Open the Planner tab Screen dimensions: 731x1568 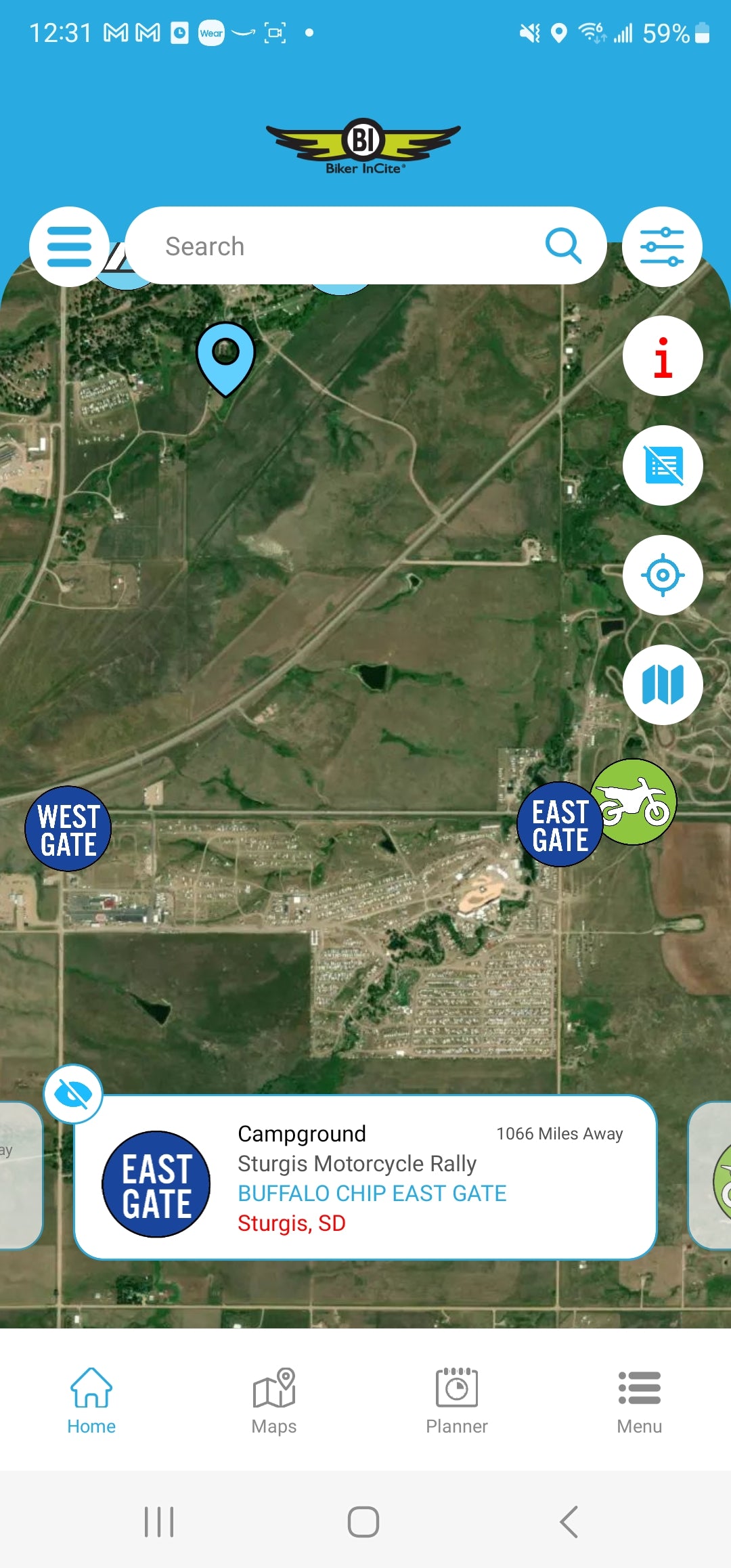coord(457,1400)
